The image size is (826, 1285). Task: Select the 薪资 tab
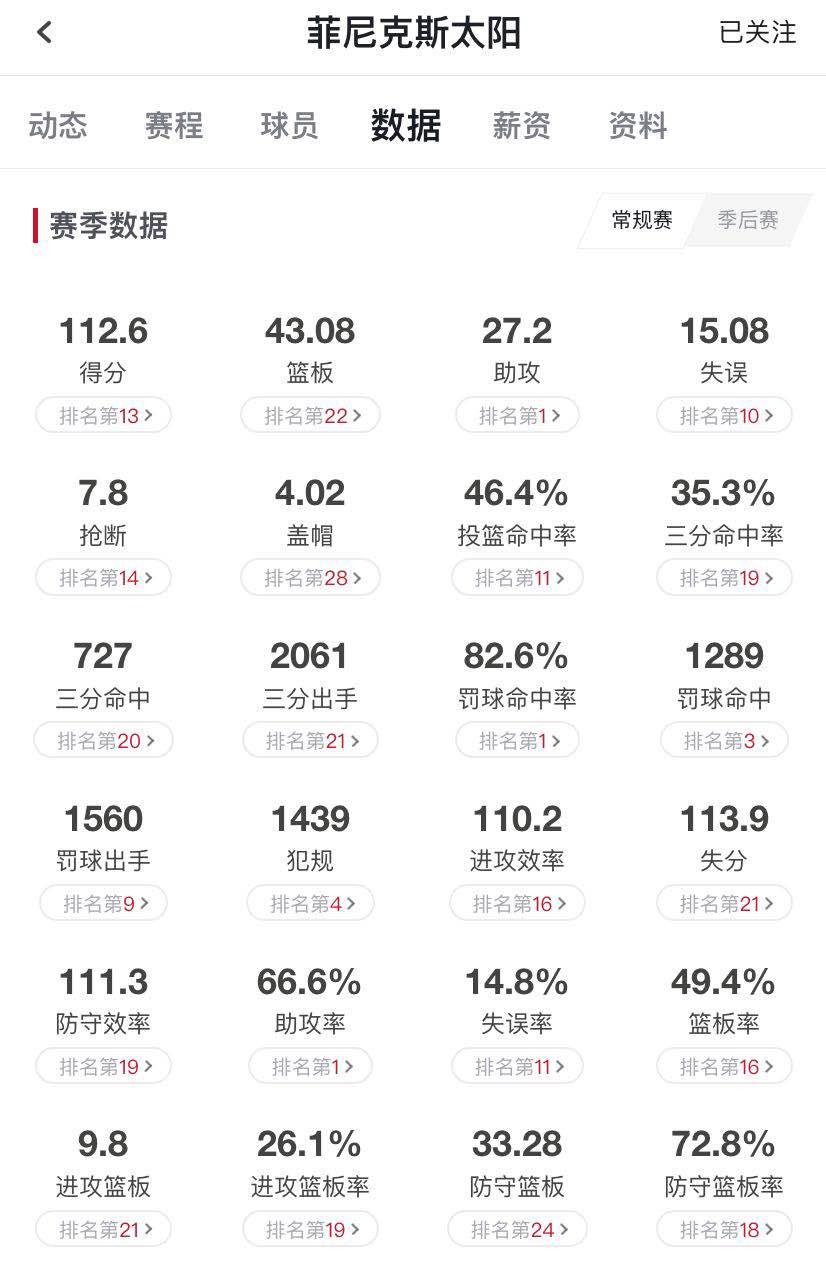point(521,125)
